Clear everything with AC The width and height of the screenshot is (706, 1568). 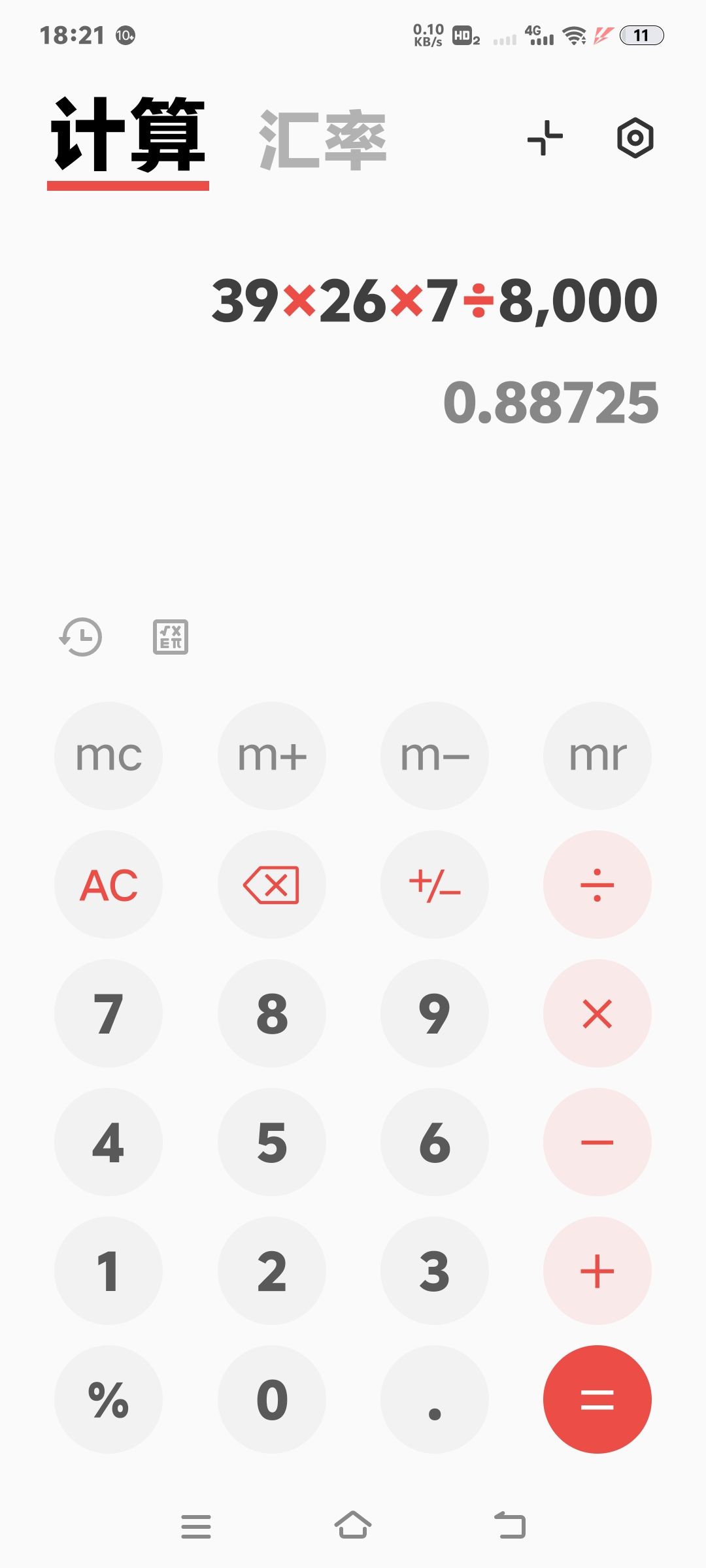(109, 885)
